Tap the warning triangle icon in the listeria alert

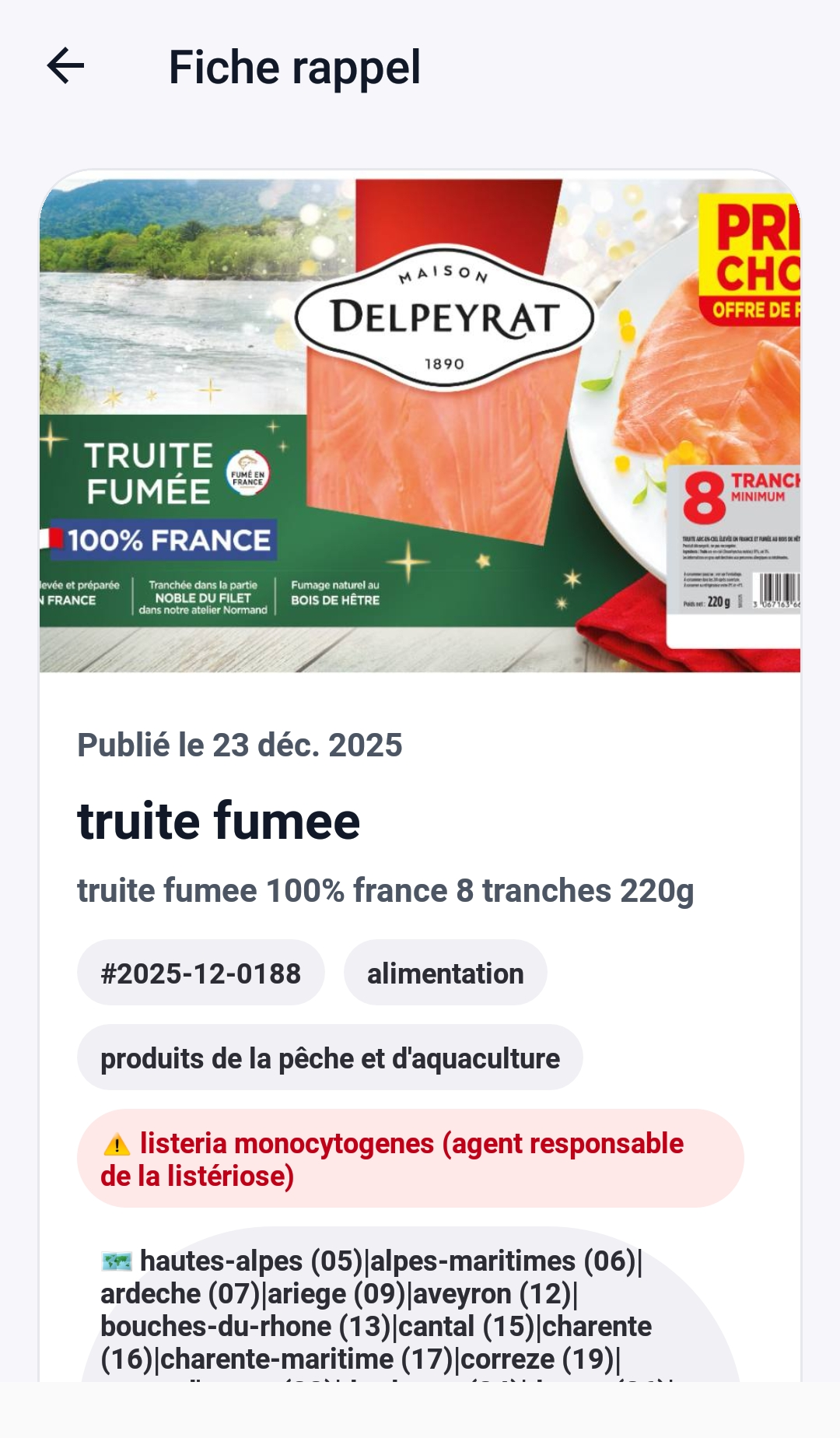[116, 1144]
